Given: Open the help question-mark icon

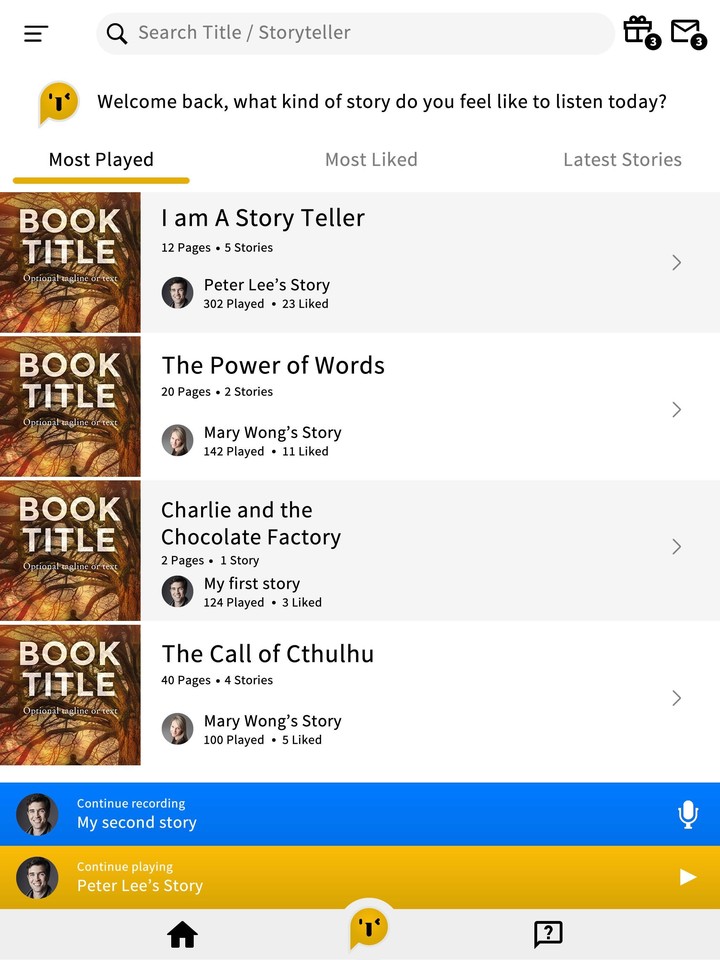Looking at the screenshot, I should tap(547, 934).
